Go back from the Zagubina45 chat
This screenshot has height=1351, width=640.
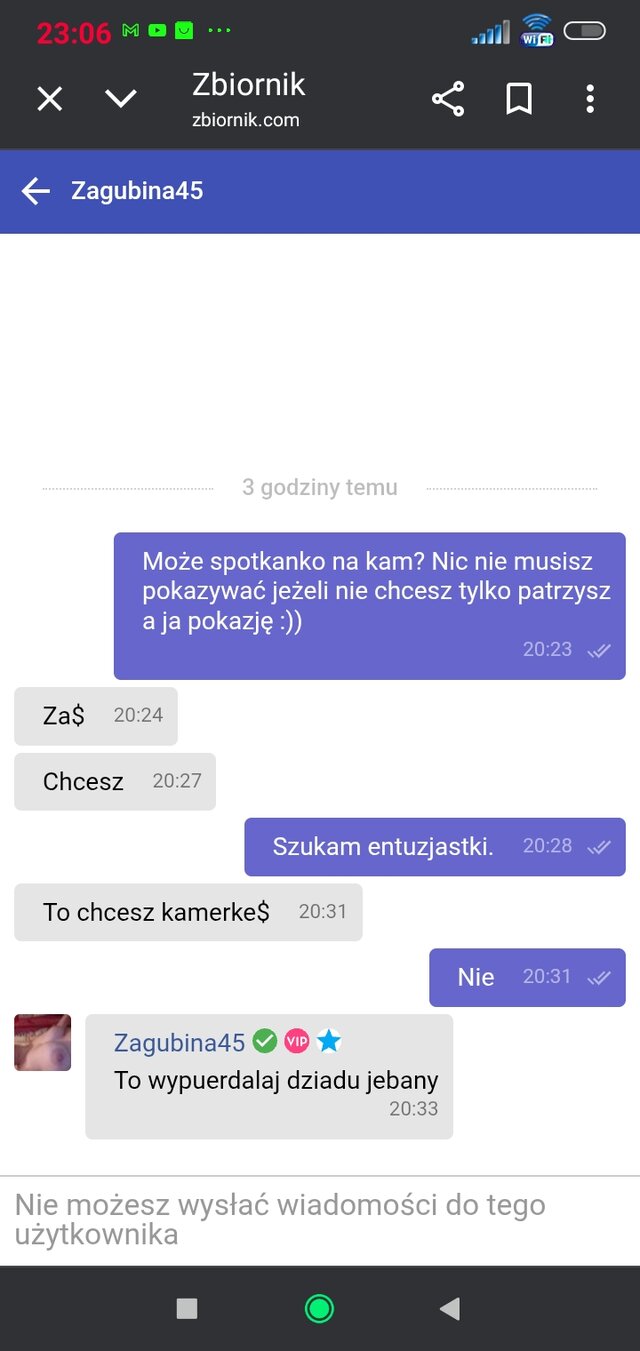click(x=36, y=191)
